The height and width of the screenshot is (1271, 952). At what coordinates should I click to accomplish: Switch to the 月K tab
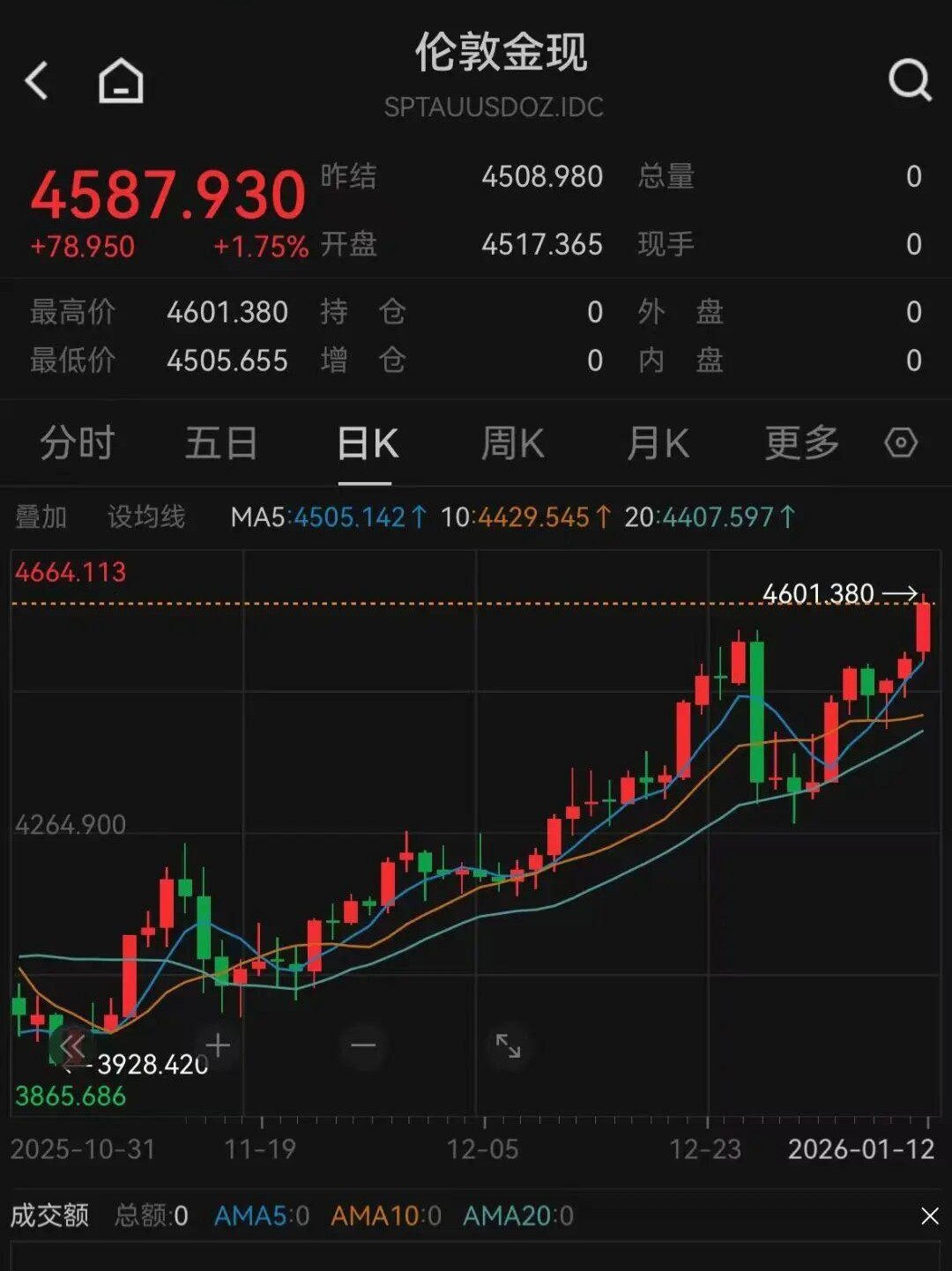point(658,442)
